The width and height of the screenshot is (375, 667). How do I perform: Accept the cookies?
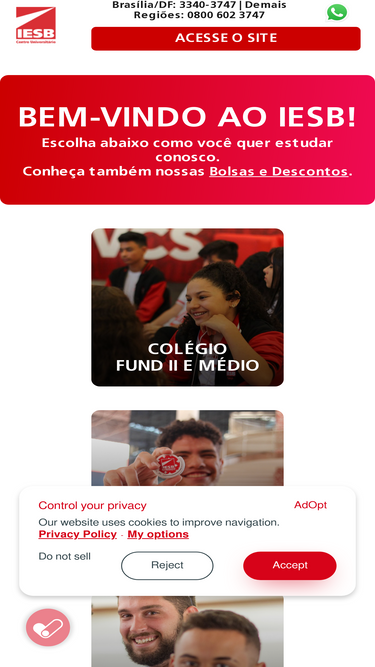[290, 565]
